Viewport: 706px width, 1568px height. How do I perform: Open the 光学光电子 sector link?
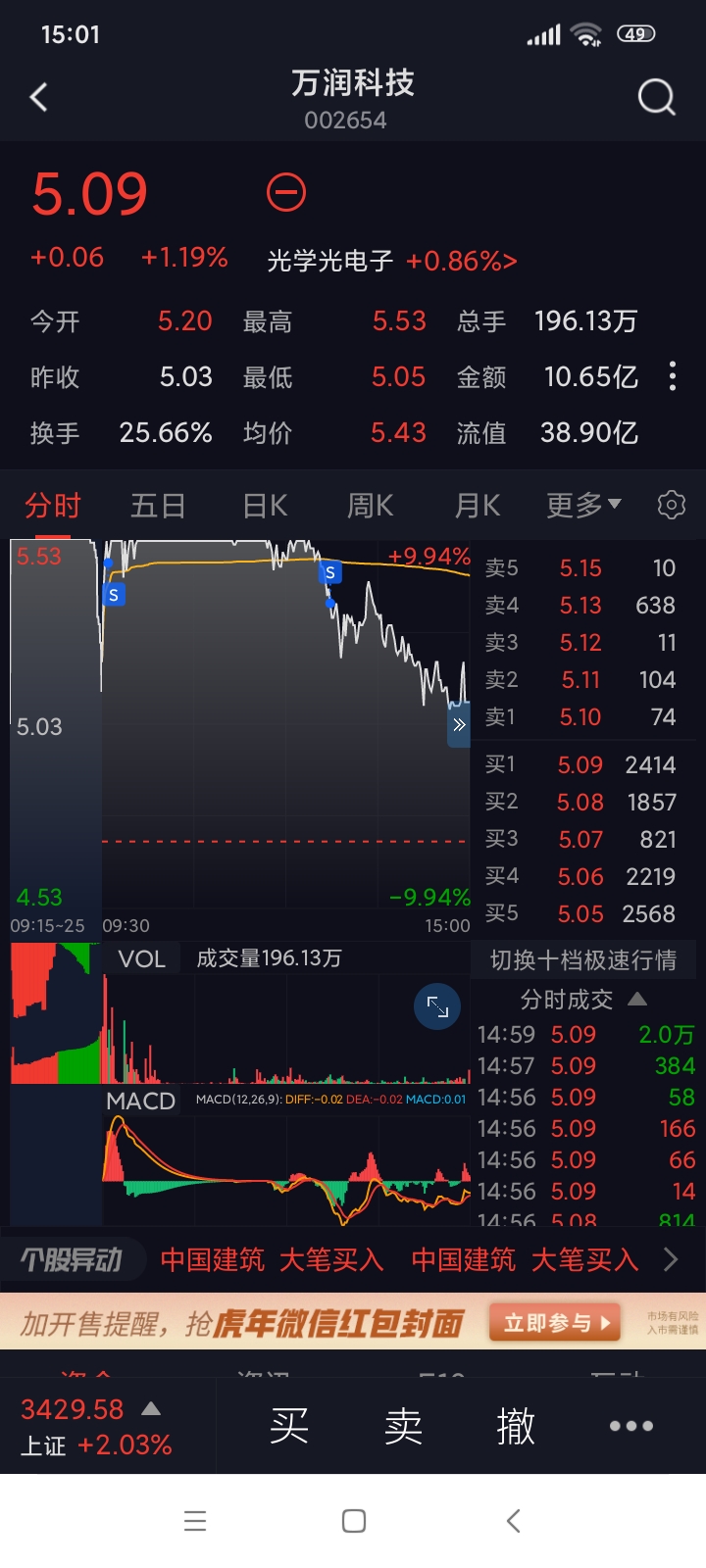[392, 261]
